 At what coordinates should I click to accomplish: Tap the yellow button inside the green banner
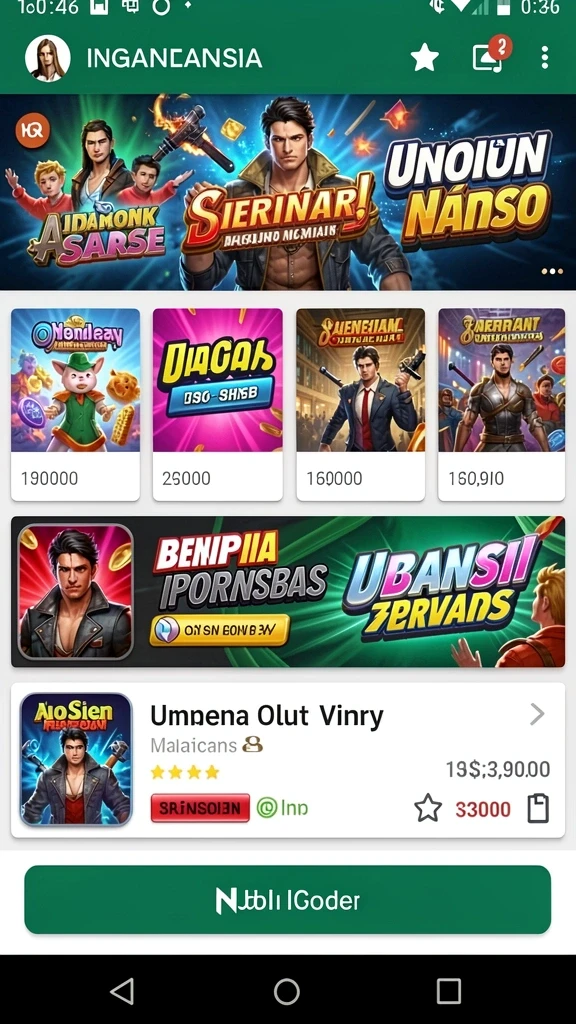click(x=219, y=630)
